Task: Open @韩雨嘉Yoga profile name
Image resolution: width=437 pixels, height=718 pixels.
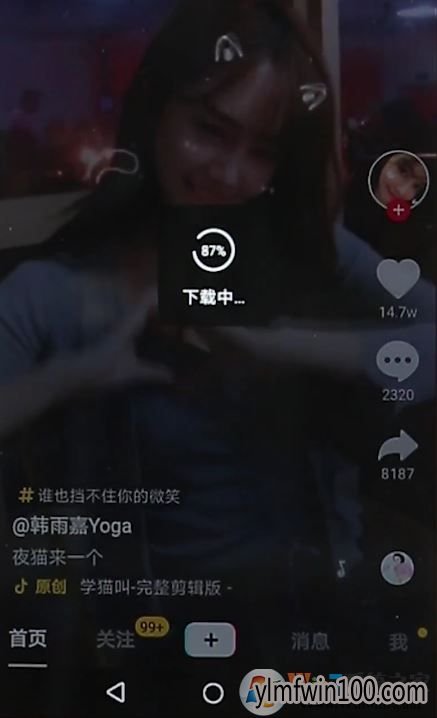Action: pos(72,527)
